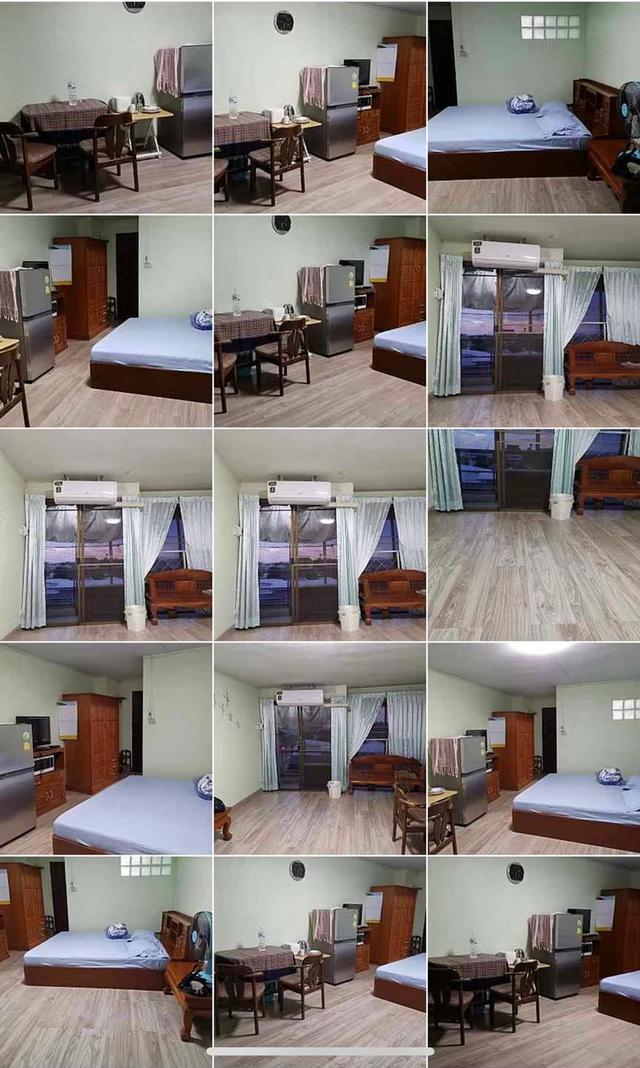The width and height of the screenshot is (640, 1068).
Task: Open the photo with bright ceiling light above bed
Action: point(534,748)
